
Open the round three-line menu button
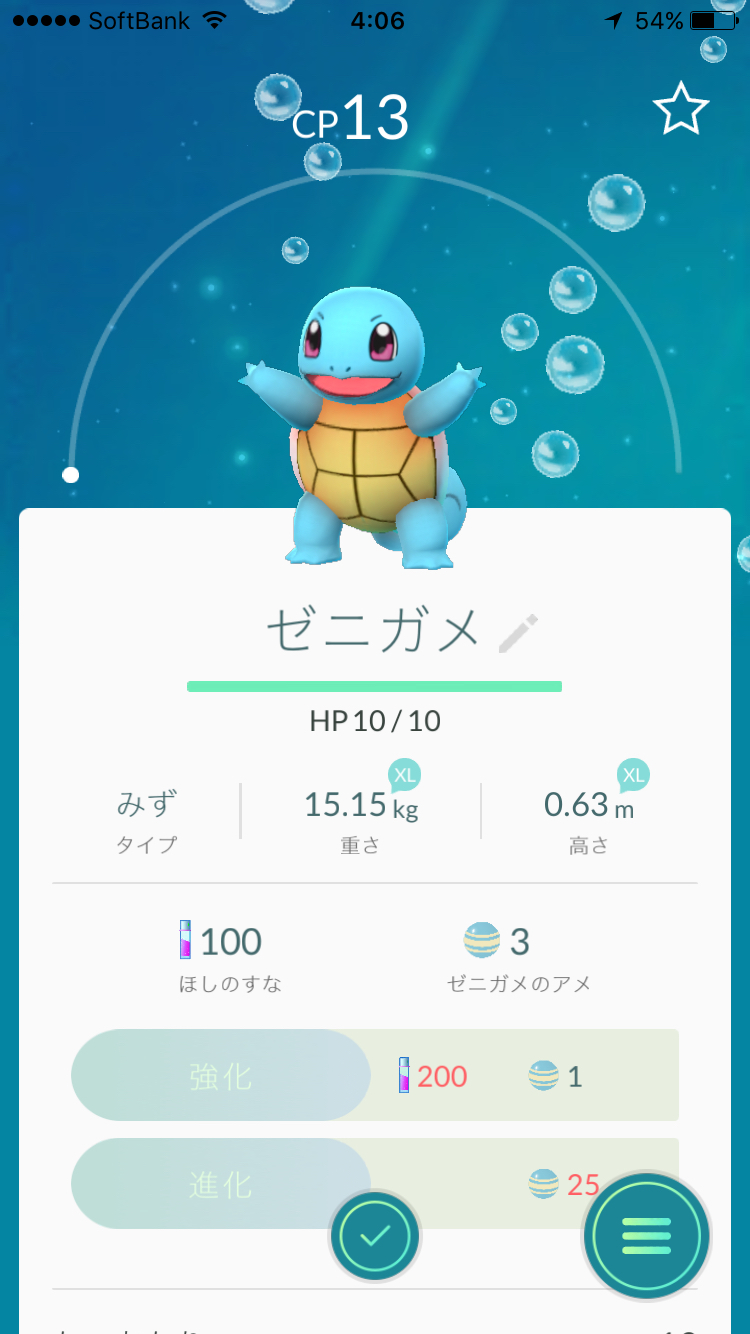[x=647, y=1237]
